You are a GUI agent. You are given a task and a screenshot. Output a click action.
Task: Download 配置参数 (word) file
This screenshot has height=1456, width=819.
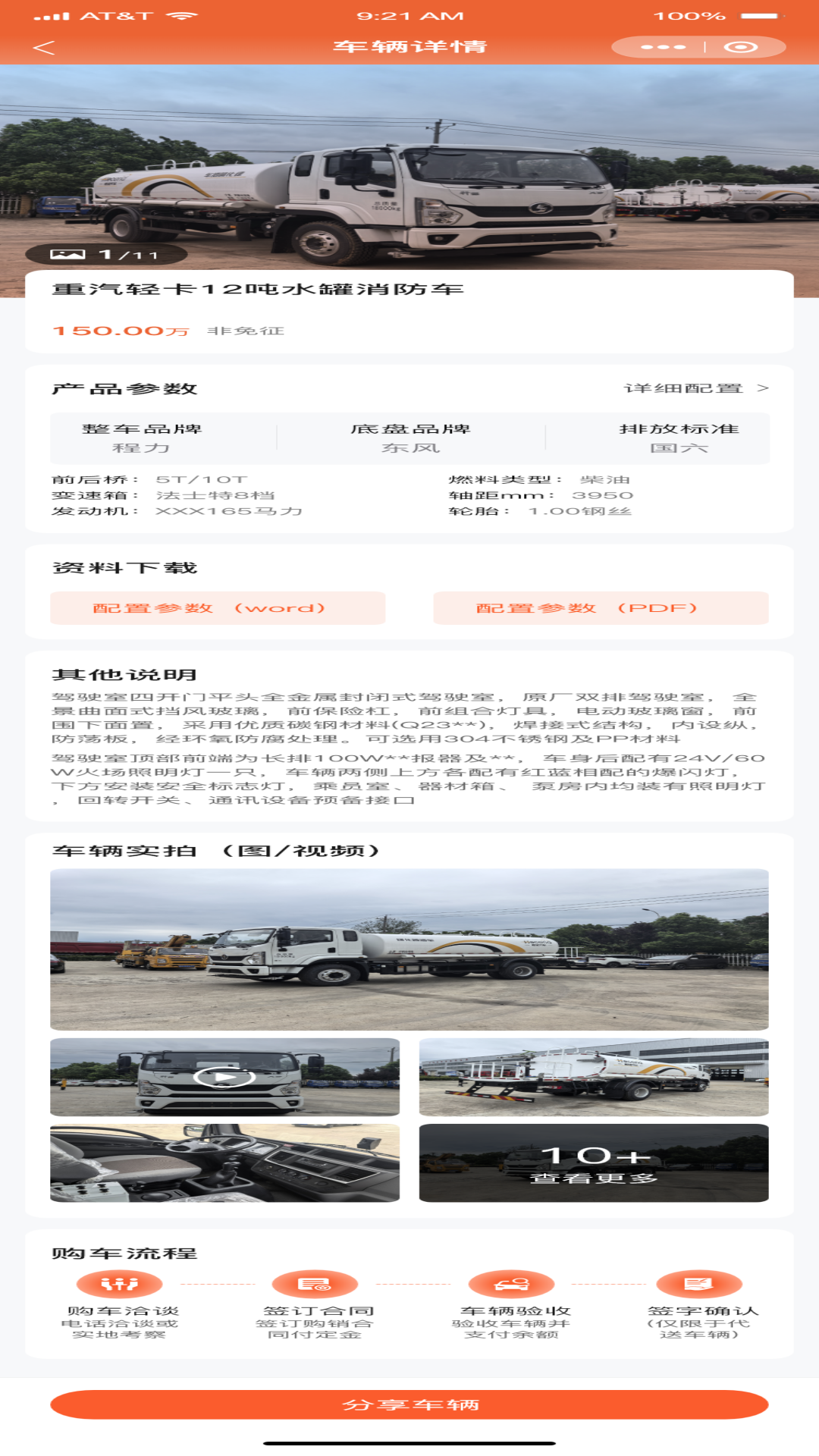click(x=218, y=608)
